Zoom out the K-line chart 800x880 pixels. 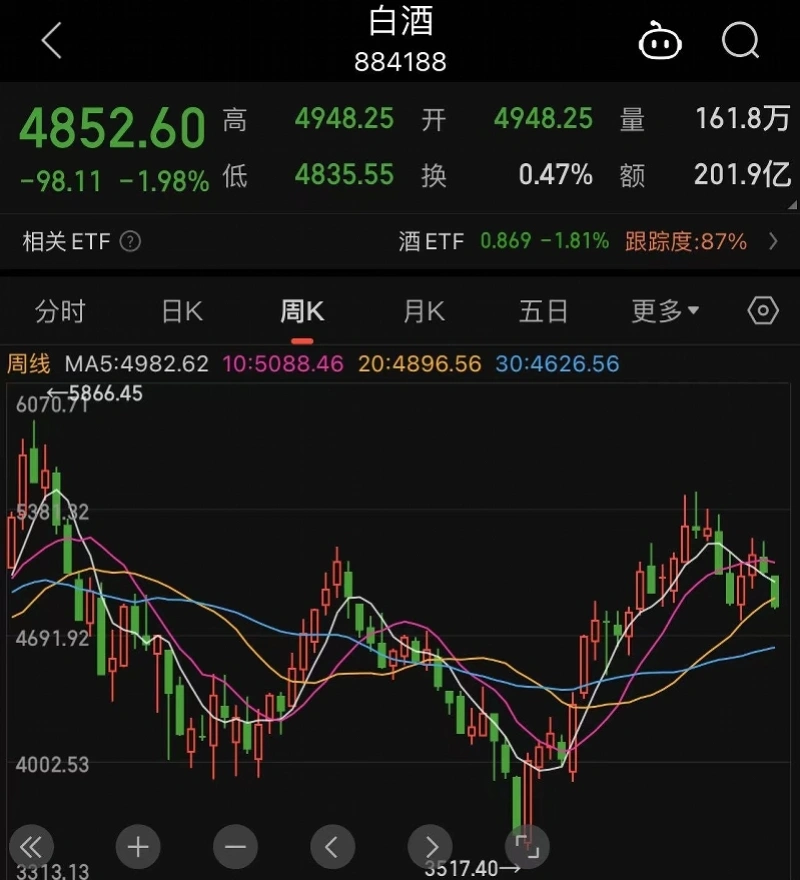tap(235, 846)
